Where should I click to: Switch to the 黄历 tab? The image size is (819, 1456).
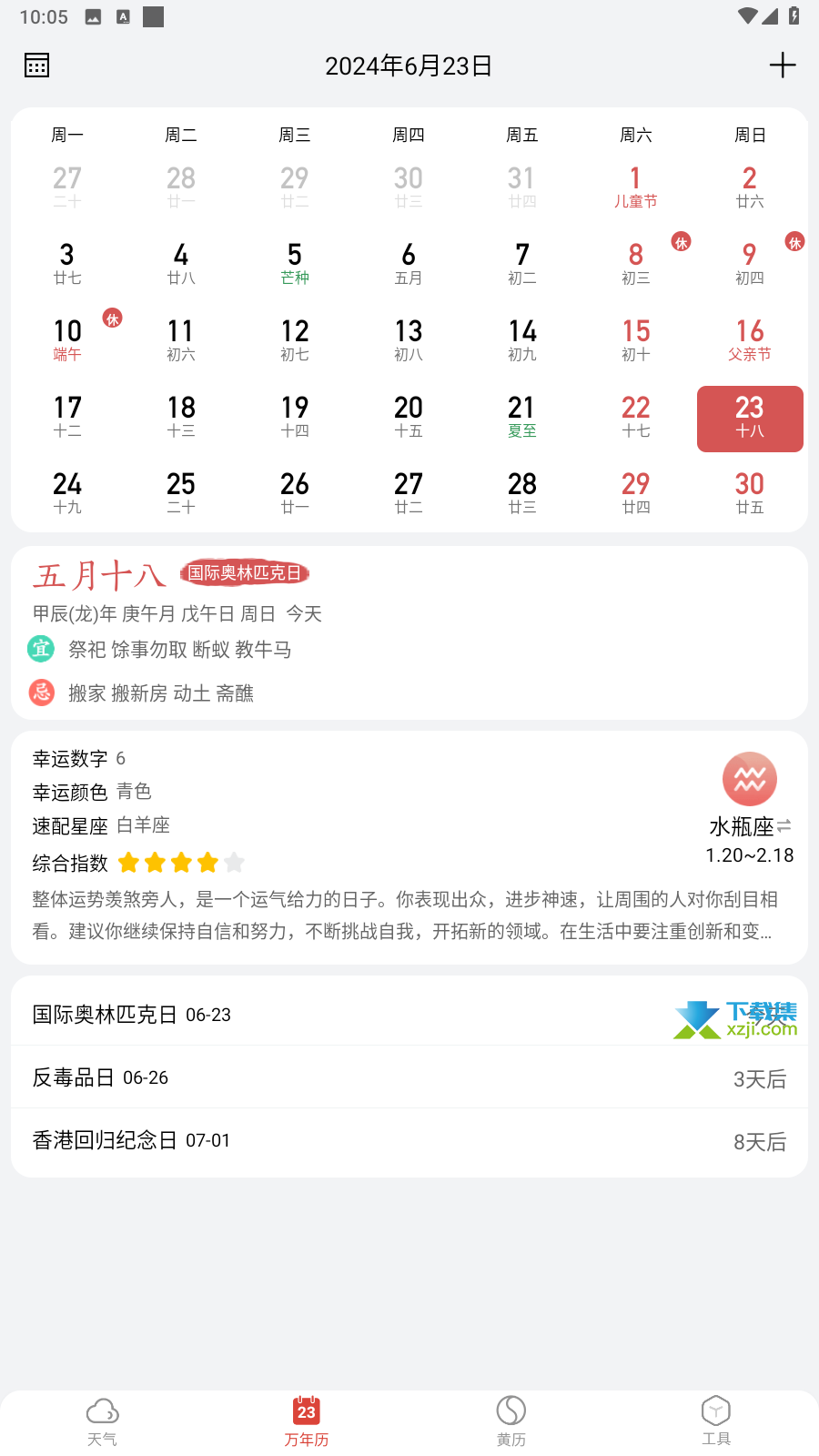[511, 1421]
